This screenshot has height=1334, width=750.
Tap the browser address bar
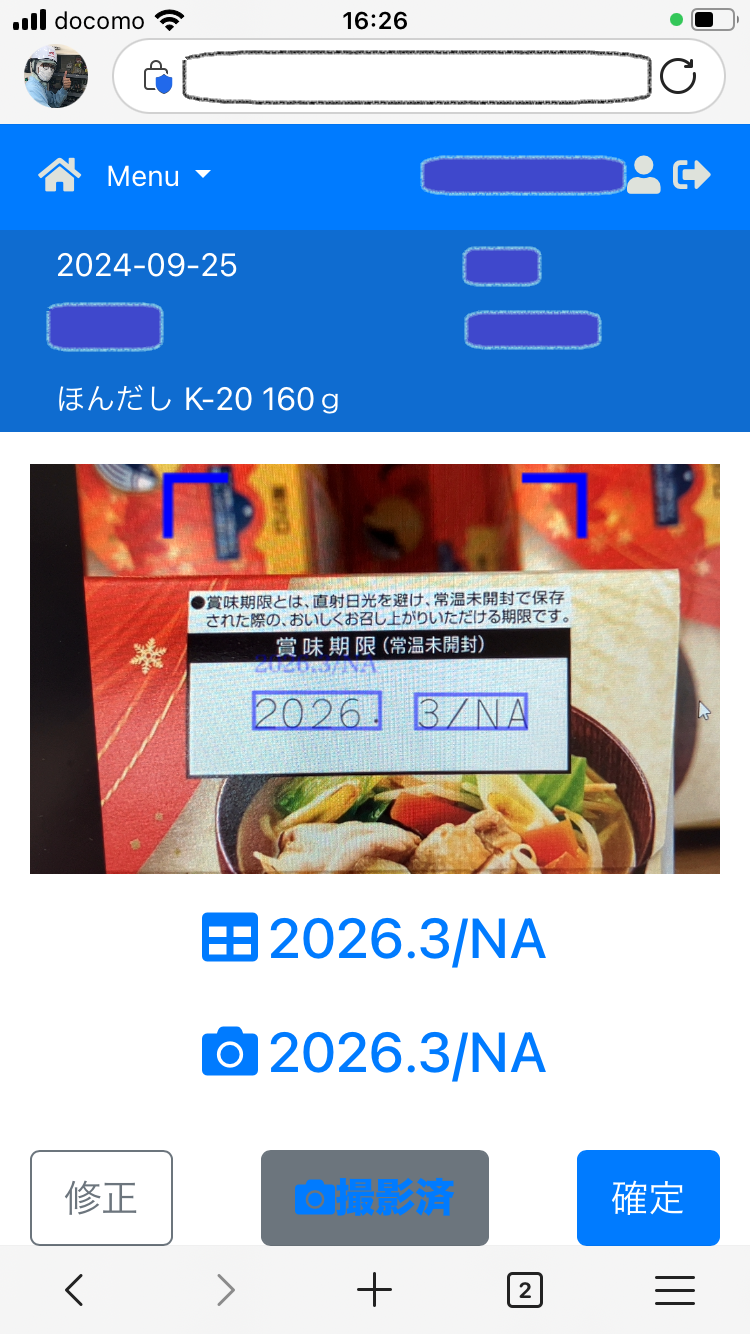[x=415, y=76]
